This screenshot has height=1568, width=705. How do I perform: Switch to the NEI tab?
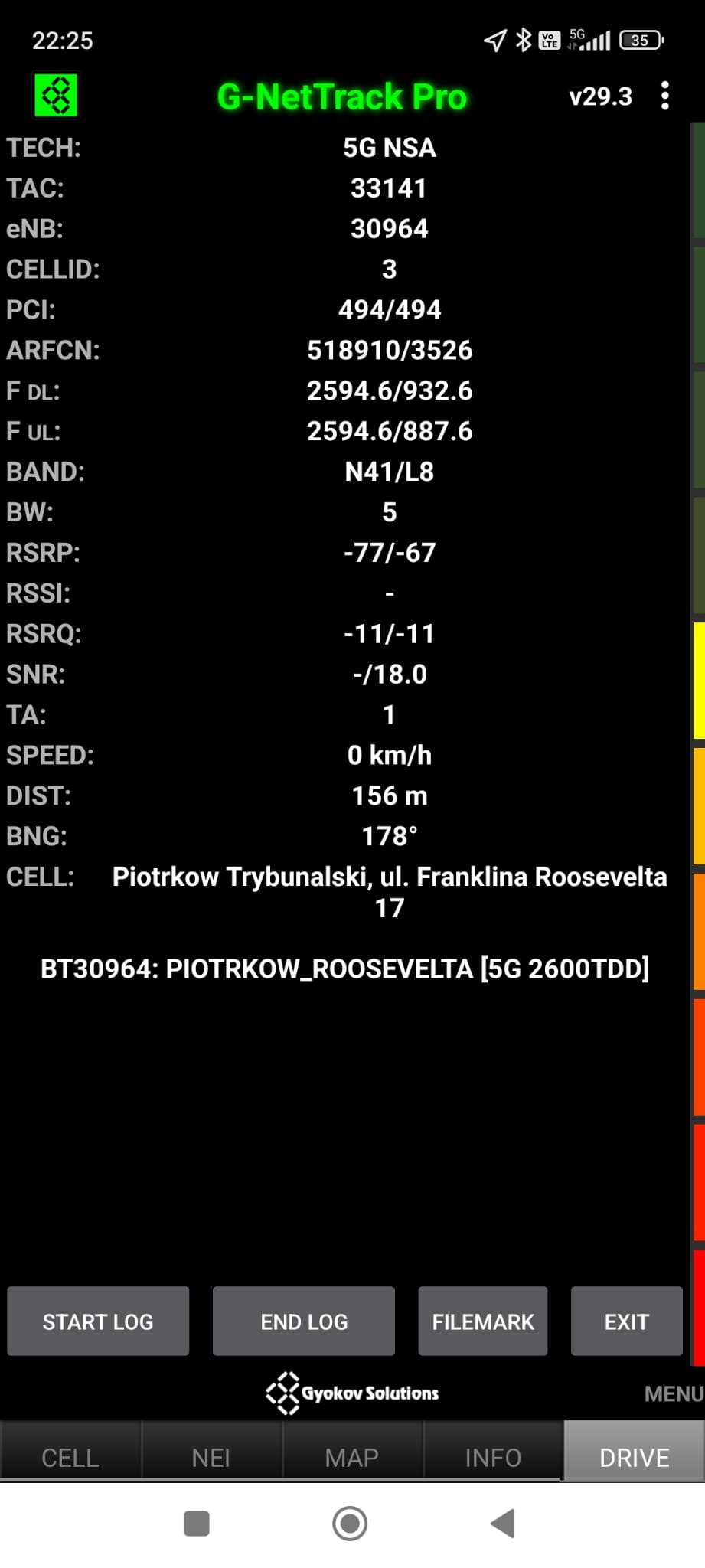(x=211, y=1457)
